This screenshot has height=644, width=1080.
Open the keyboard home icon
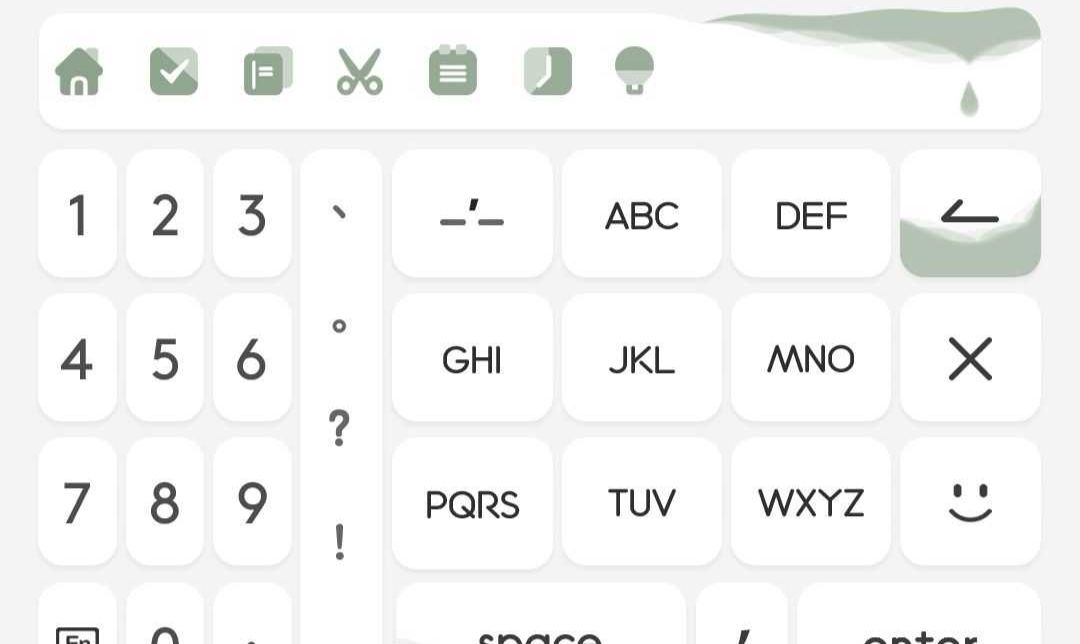point(78,72)
